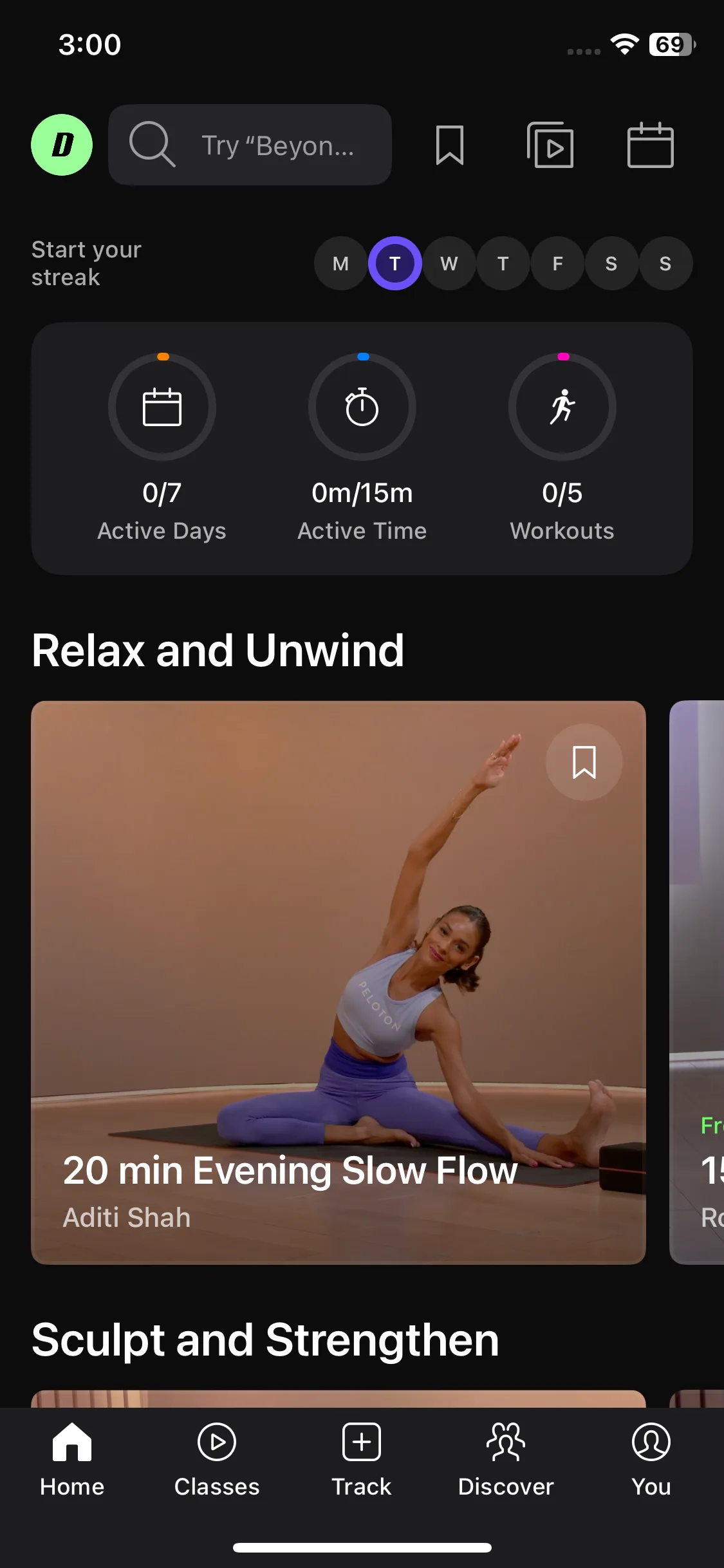This screenshot has width=724, height=1568.
Task: Go to the Home tab
Action: pyautogui.click(x=72, y=1460)
